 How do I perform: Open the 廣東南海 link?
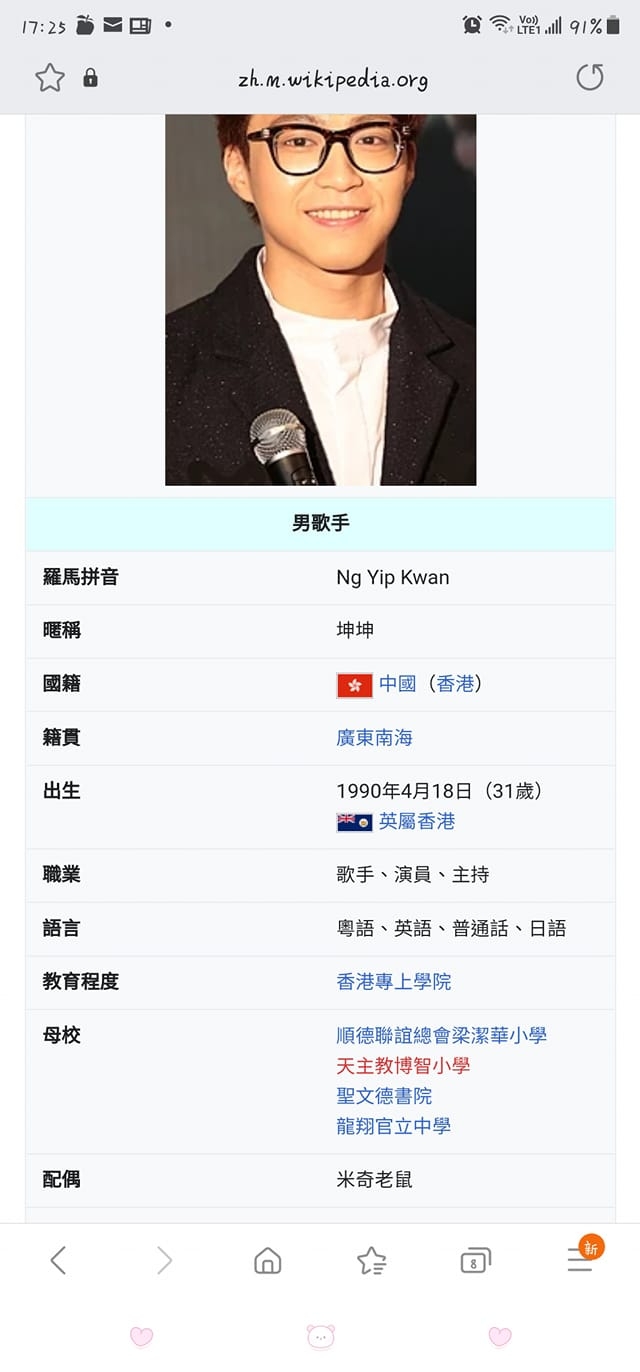pos(374,738)
